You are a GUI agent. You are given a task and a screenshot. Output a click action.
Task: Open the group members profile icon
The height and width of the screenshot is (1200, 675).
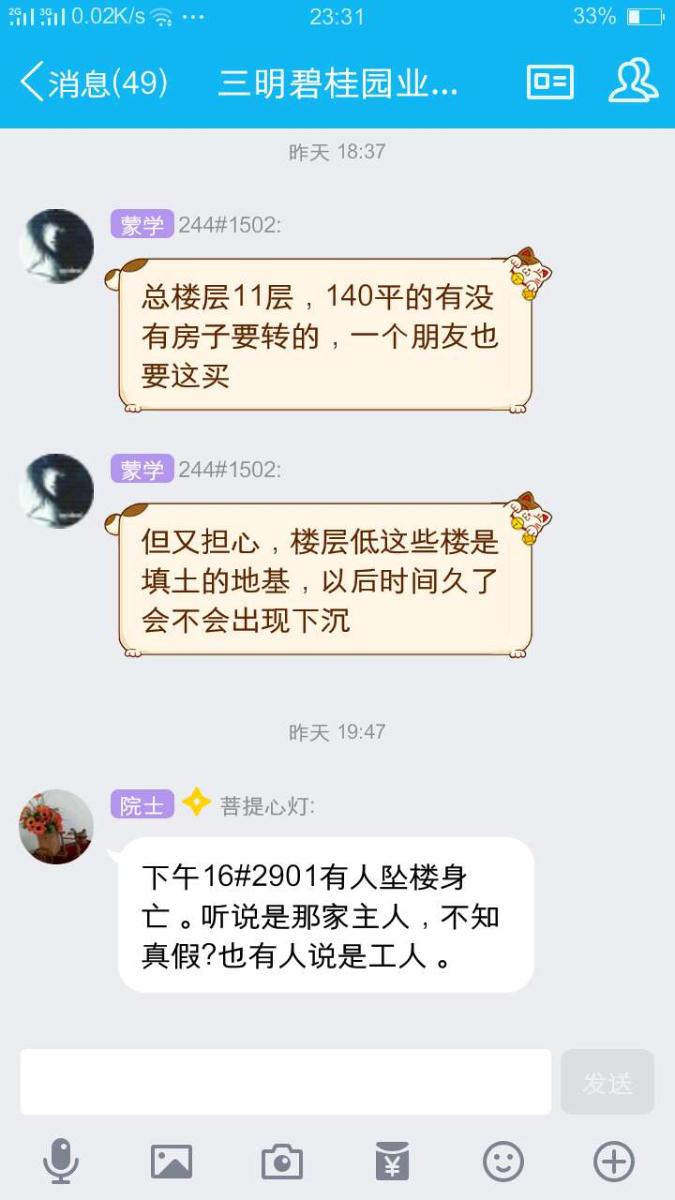(x=633, y=82)
